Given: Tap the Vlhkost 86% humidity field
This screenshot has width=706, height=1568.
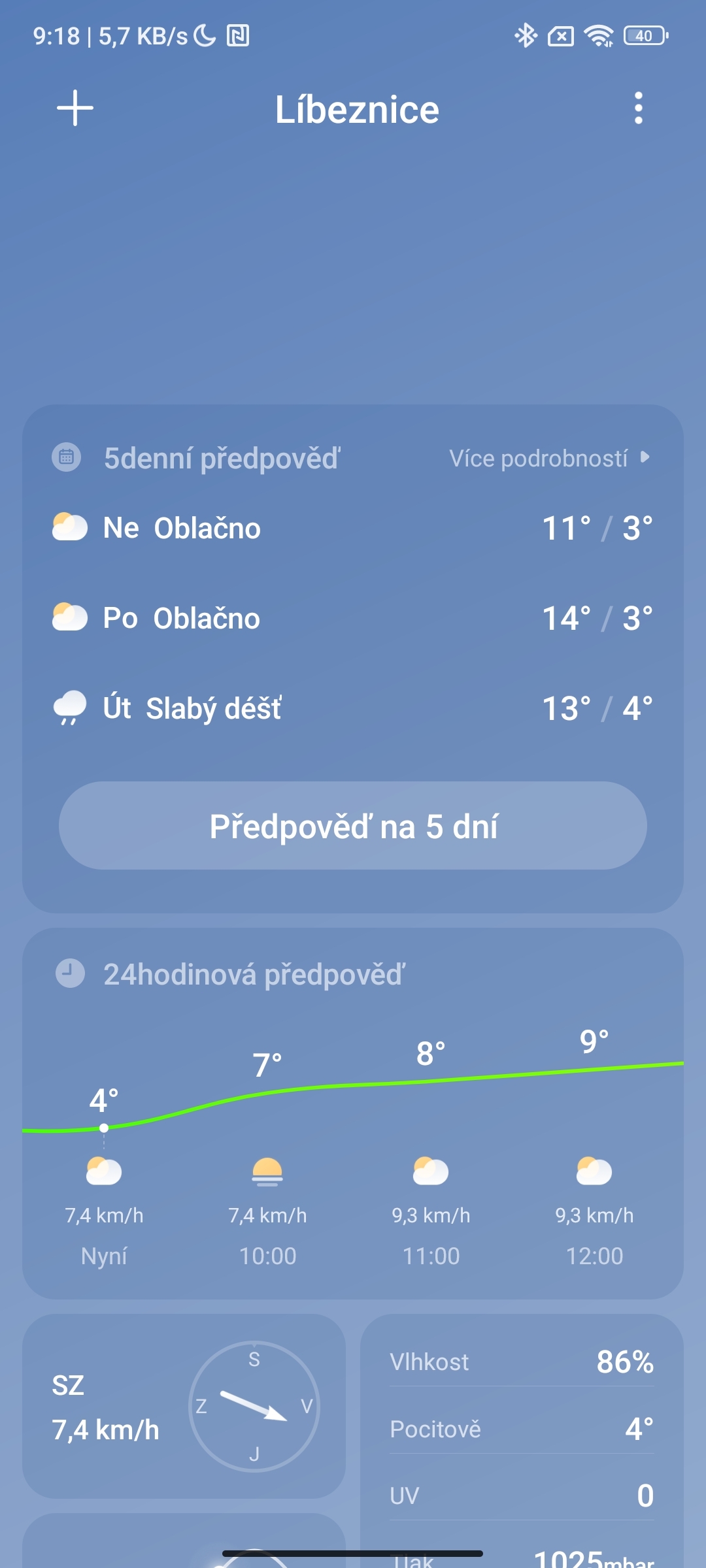Looking at the screenshot, I should tap(522, 1362).
